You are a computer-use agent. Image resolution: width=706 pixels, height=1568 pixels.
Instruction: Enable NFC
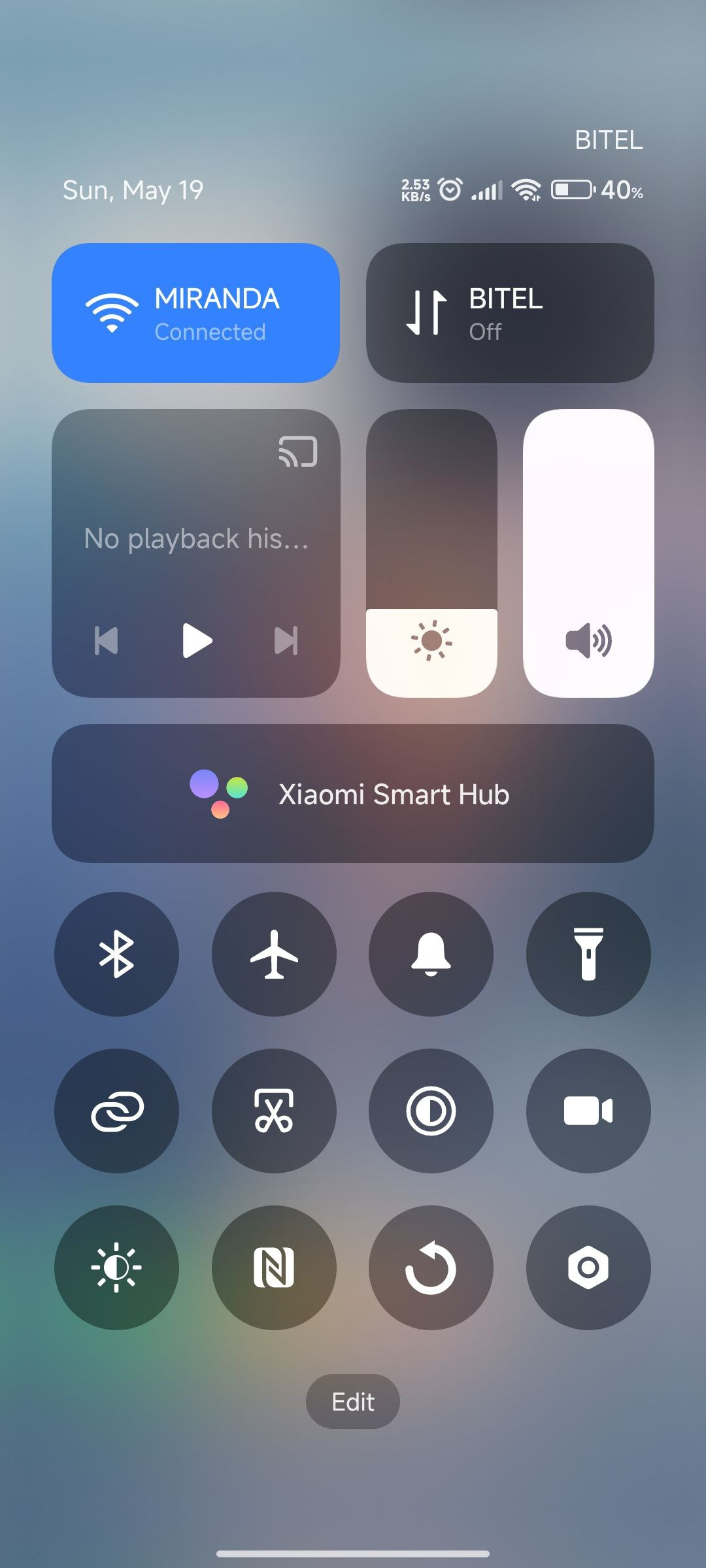274,1267
